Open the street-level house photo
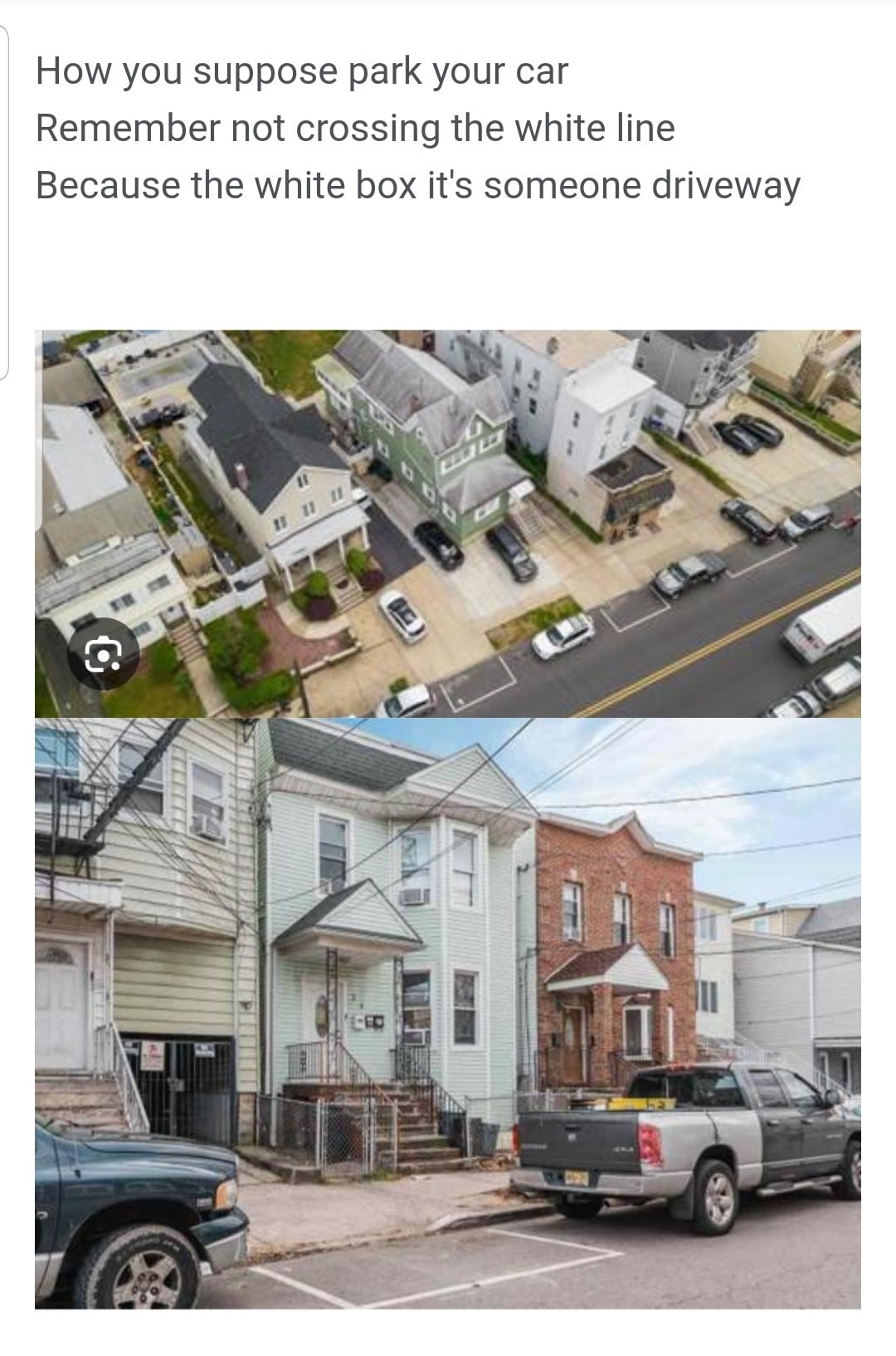Viewport: 896px width, 1356px height. click(448, 1012)
